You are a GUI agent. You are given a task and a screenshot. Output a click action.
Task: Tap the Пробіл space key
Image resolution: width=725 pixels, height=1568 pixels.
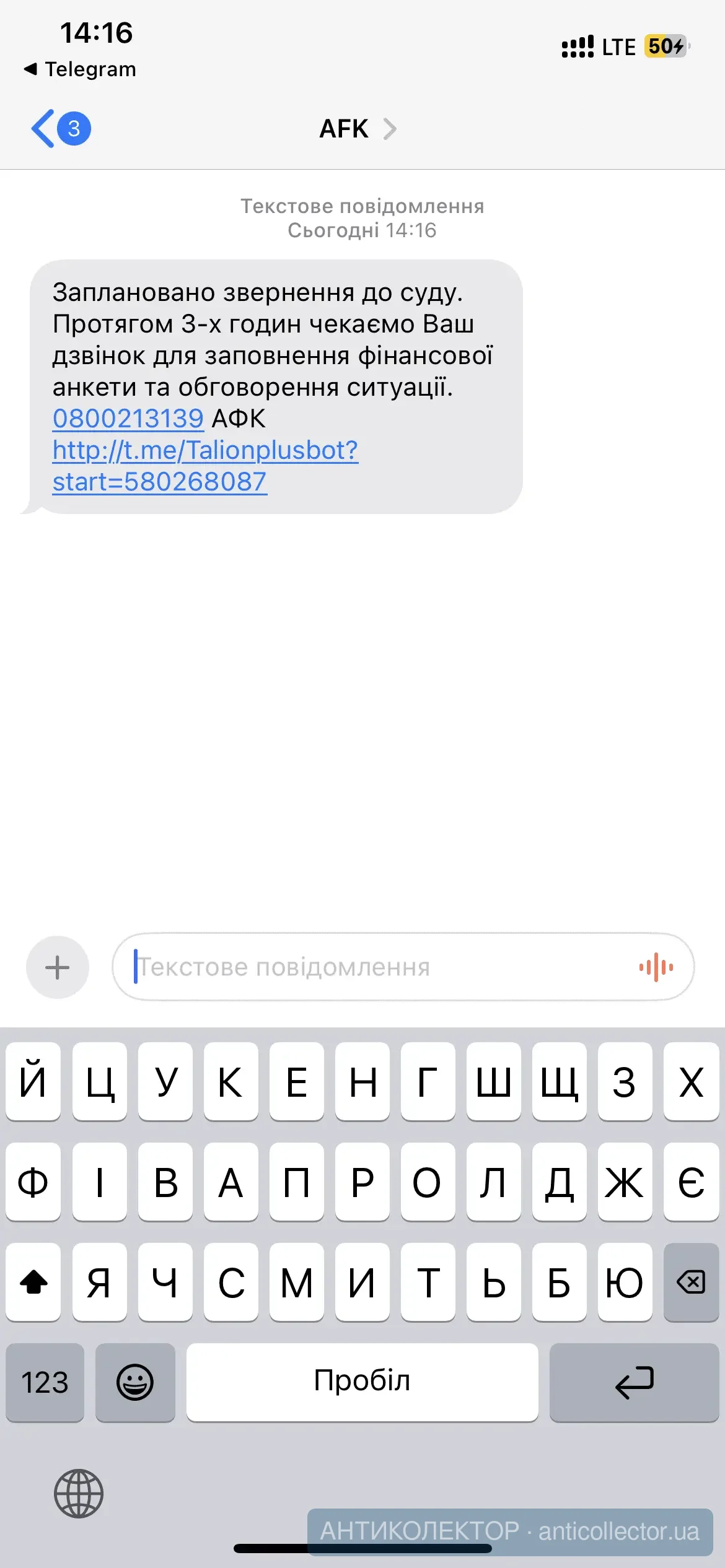pyautogui.click(x=362, y=1382)
